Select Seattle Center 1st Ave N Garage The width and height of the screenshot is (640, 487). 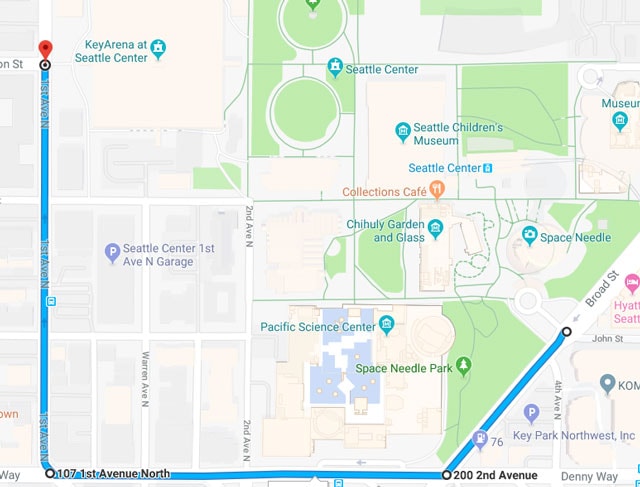click(113, 253)
